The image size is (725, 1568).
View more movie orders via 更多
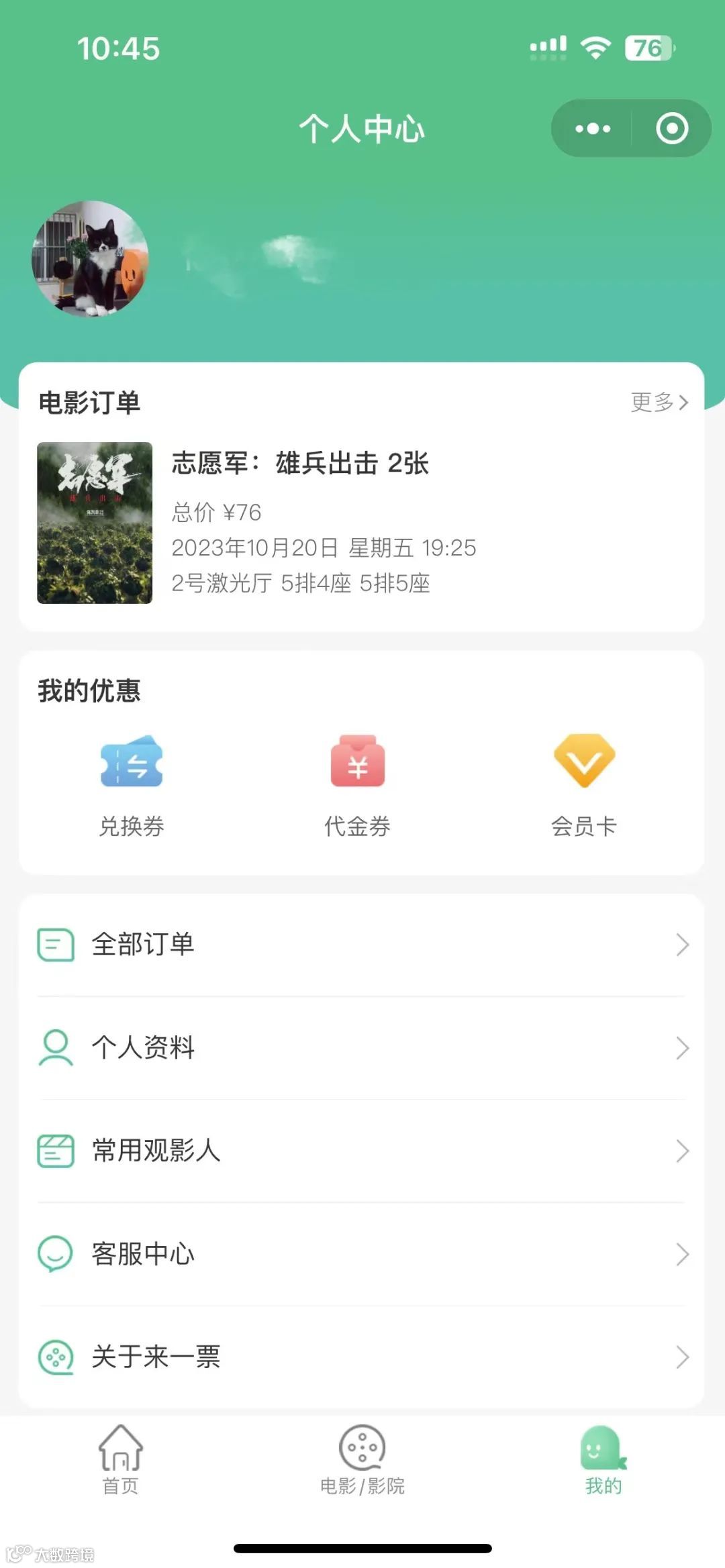pos(659,402)
